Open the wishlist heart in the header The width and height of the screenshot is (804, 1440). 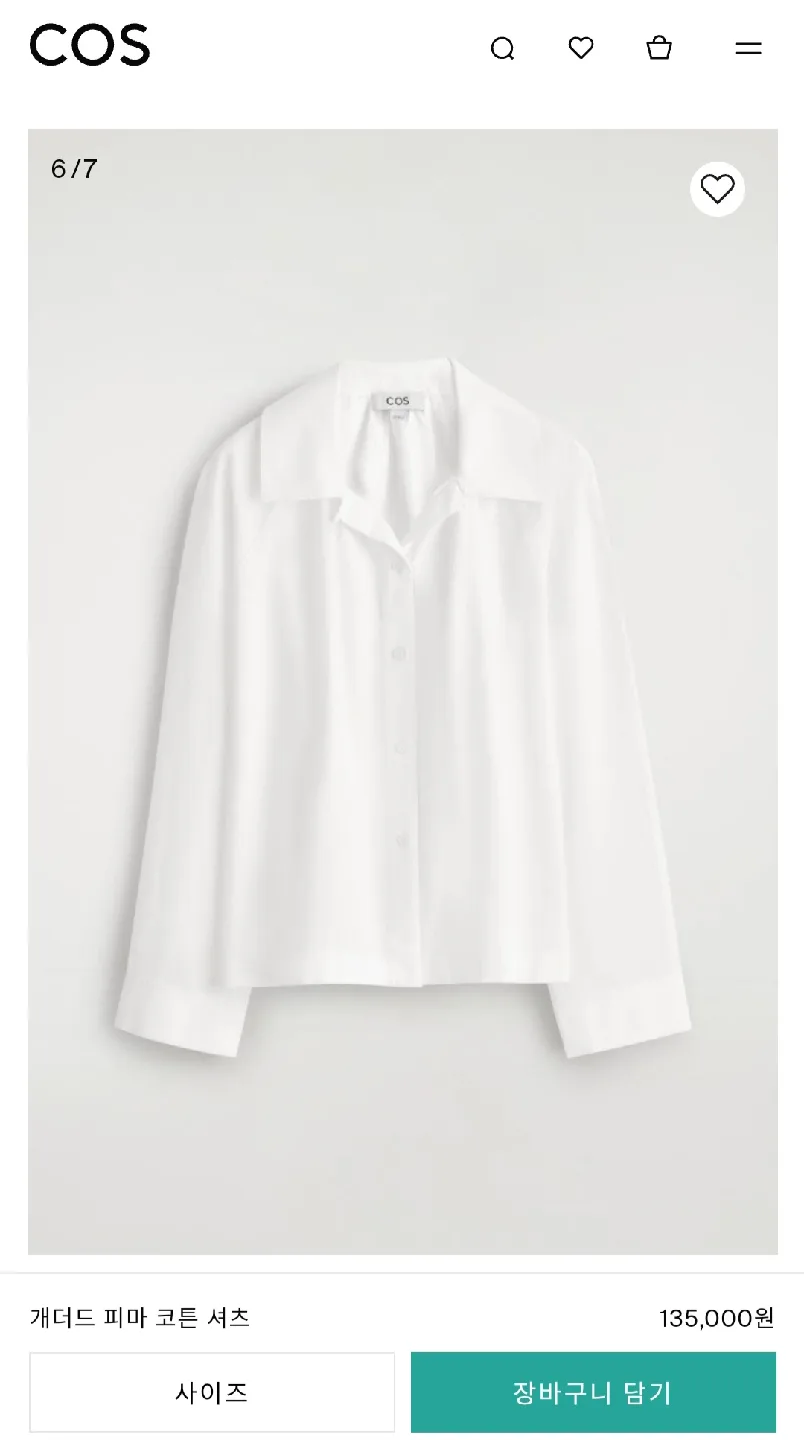click(x=581, y=48)
